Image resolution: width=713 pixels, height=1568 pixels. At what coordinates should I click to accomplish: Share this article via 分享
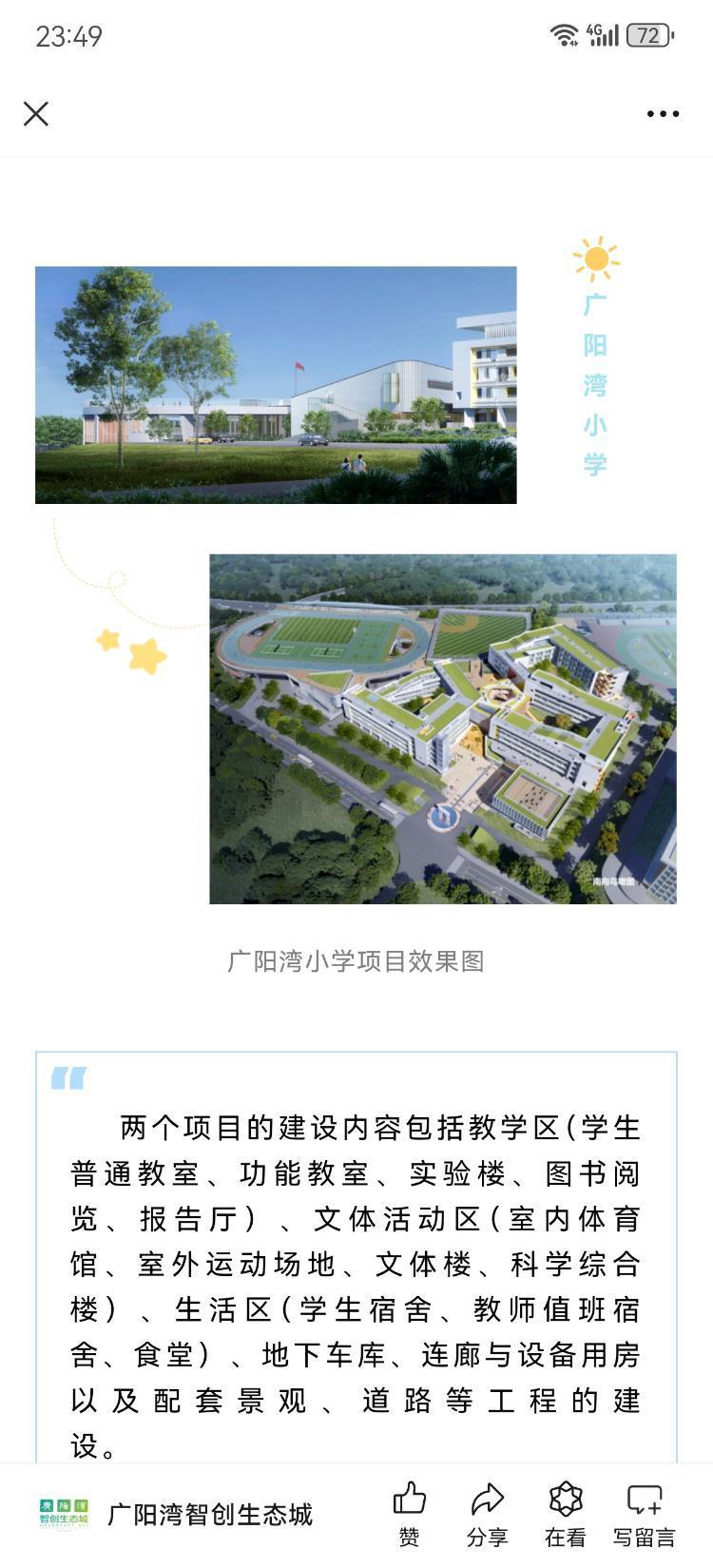487,1514
